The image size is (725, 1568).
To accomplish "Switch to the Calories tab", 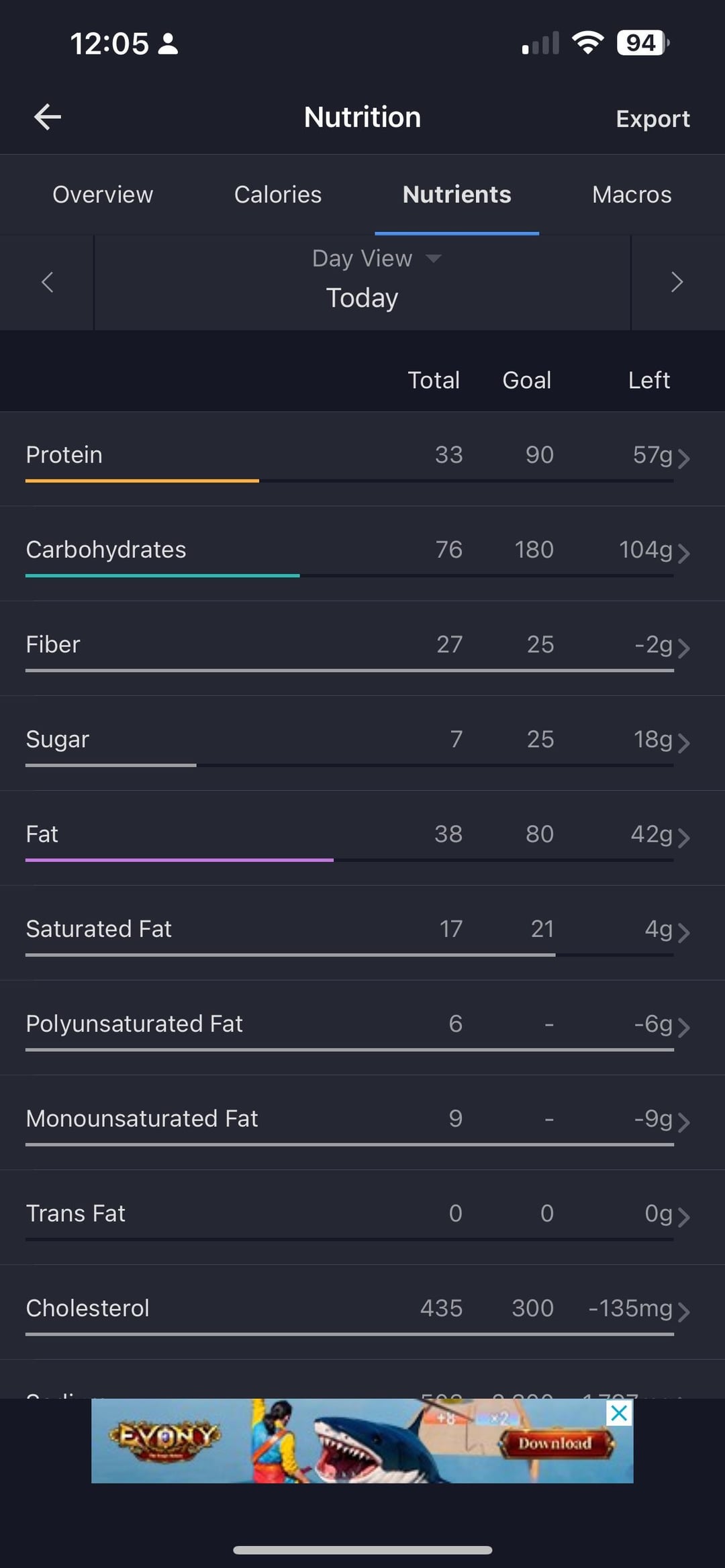I will [278, 195].
